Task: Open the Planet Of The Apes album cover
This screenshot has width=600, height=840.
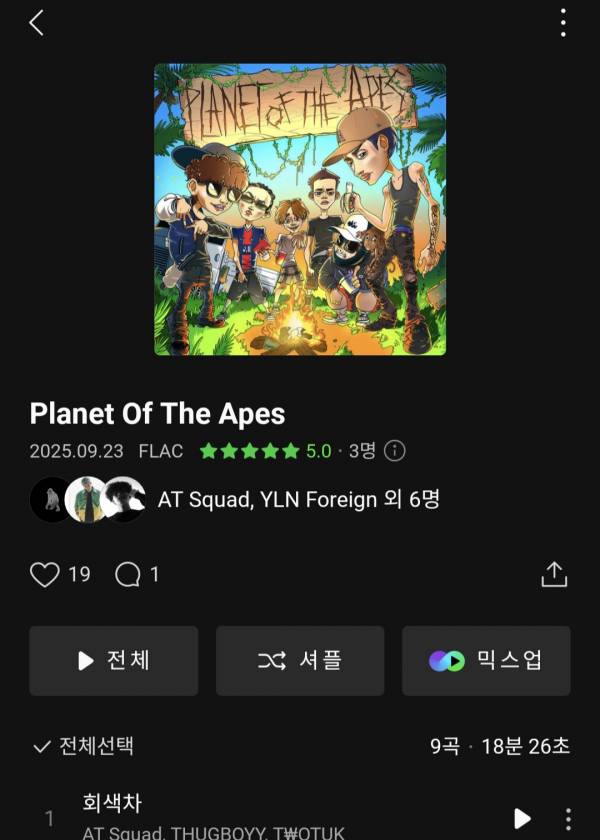Action: click(300, 210)
